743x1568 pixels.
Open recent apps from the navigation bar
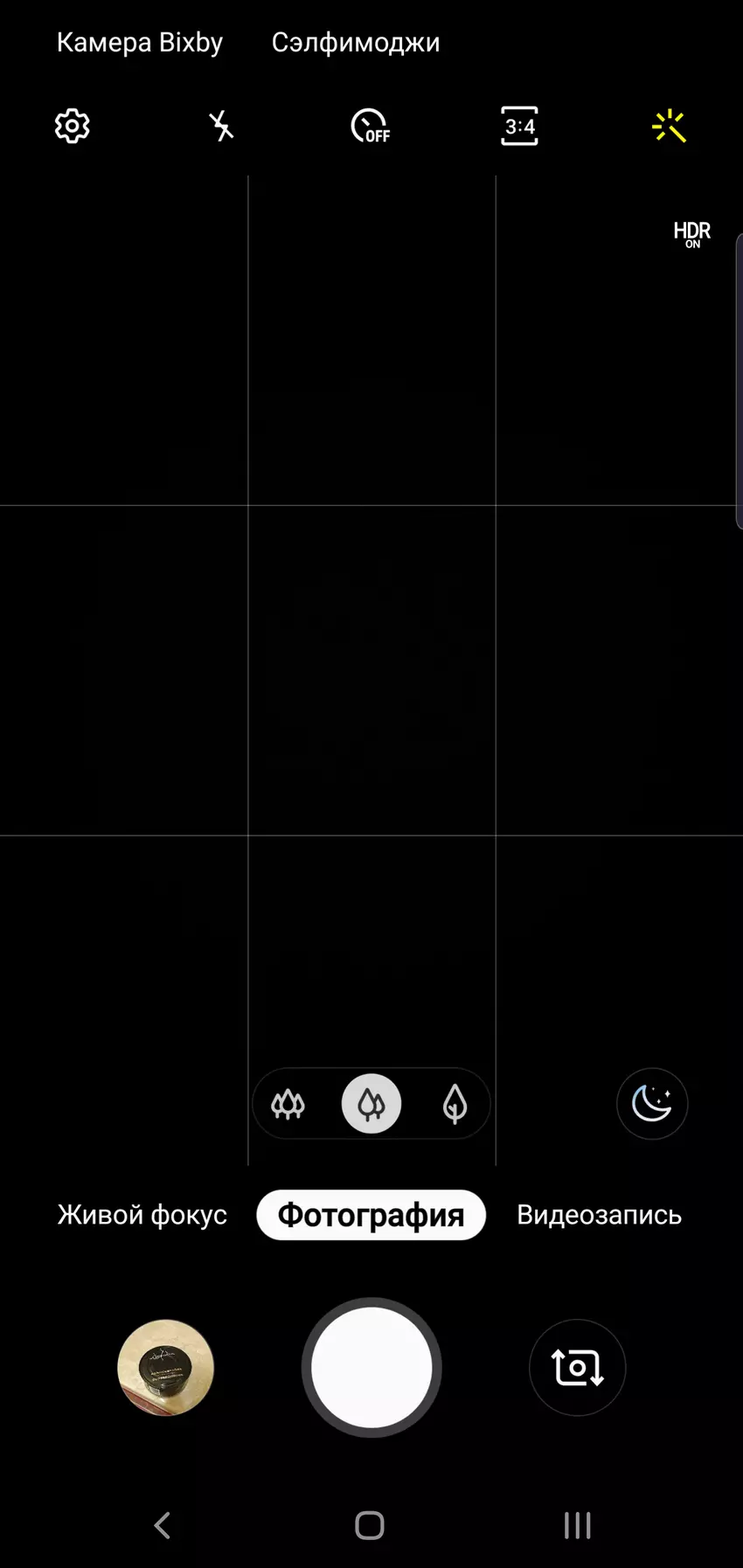[x=577, y=1525]
